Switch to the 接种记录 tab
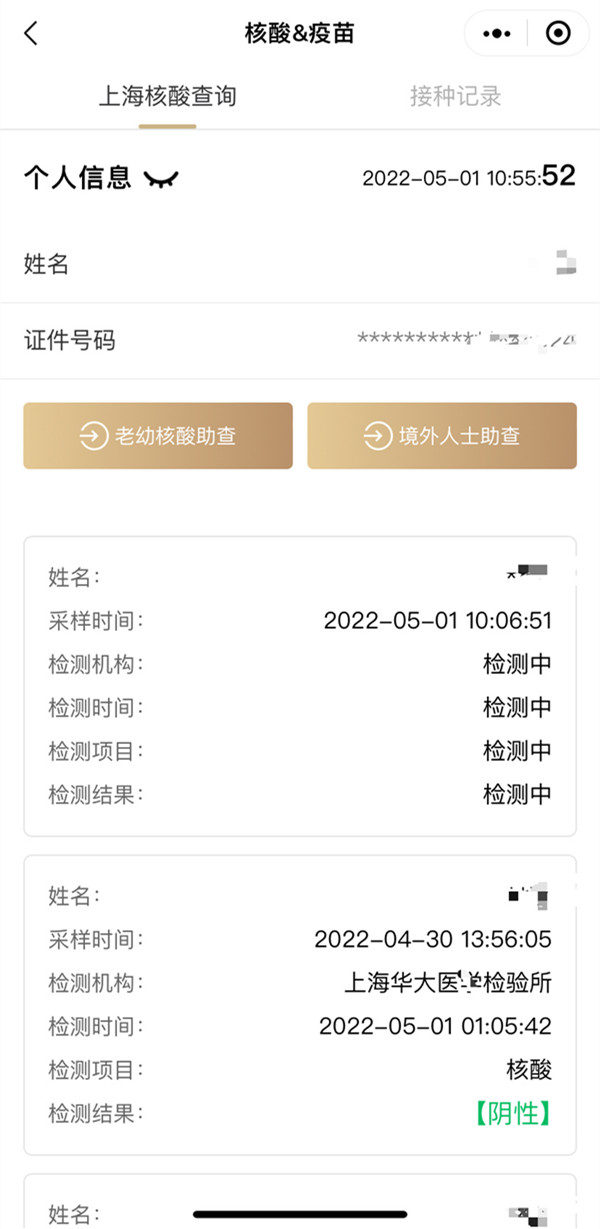Viewport: 600px width, 1229px height. point(455,97)
